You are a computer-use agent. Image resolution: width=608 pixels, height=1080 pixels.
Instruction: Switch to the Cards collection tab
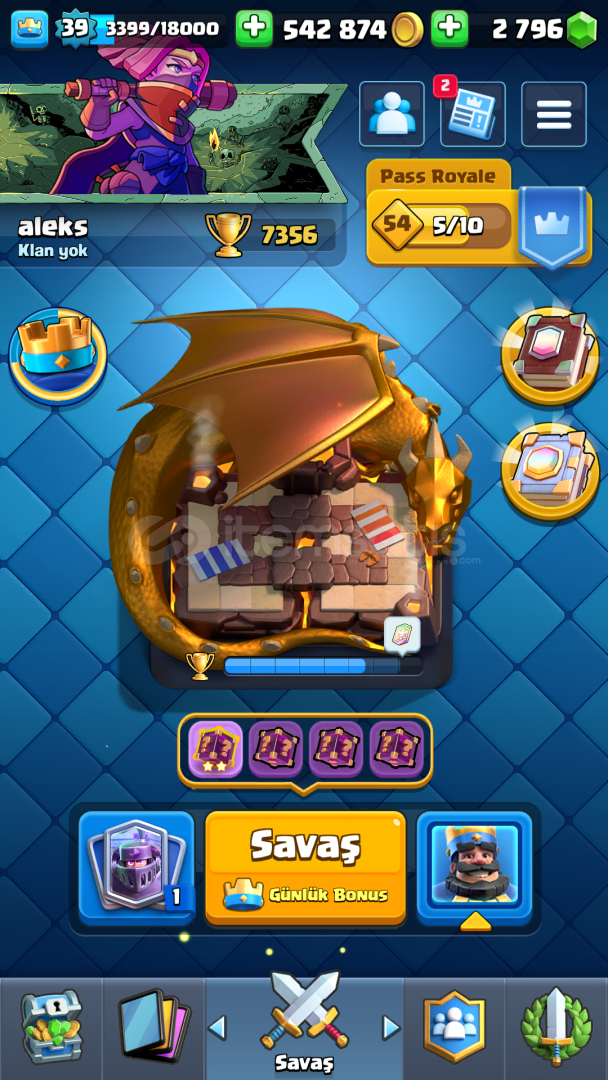[154, 1028]
